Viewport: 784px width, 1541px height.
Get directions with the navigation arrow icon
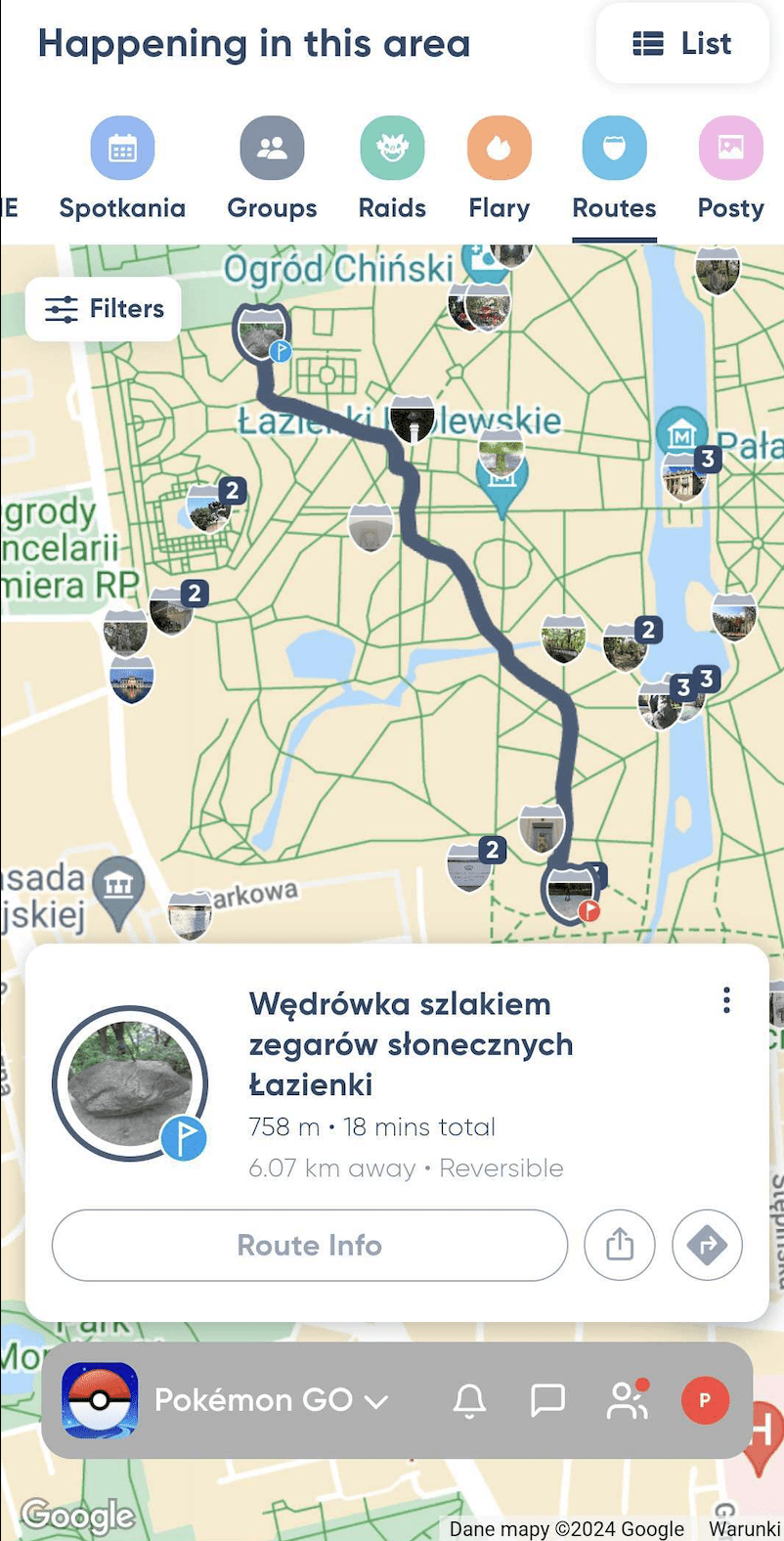(x=707, y=1245)
